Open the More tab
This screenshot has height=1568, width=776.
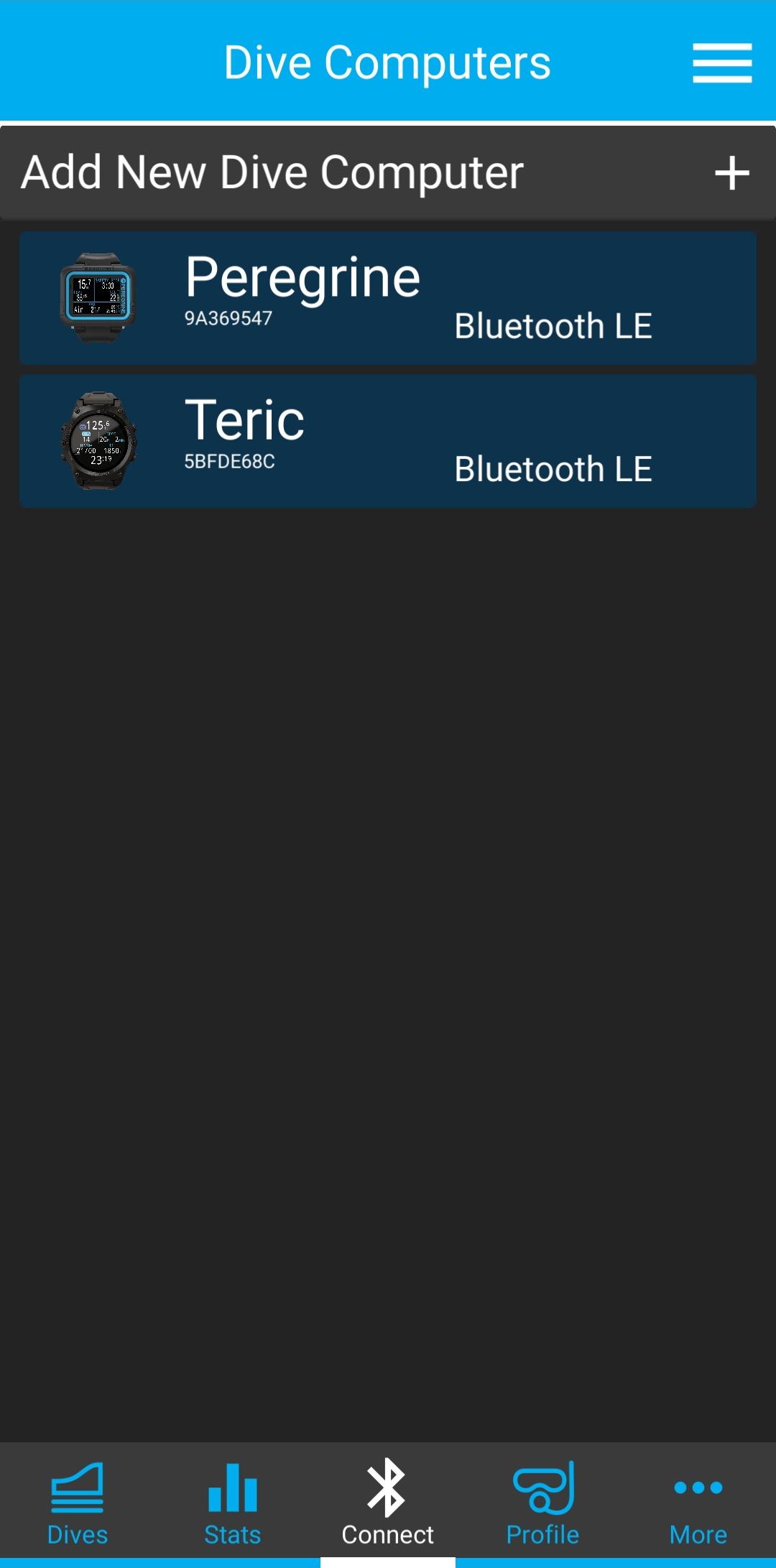click(698, 1503)
